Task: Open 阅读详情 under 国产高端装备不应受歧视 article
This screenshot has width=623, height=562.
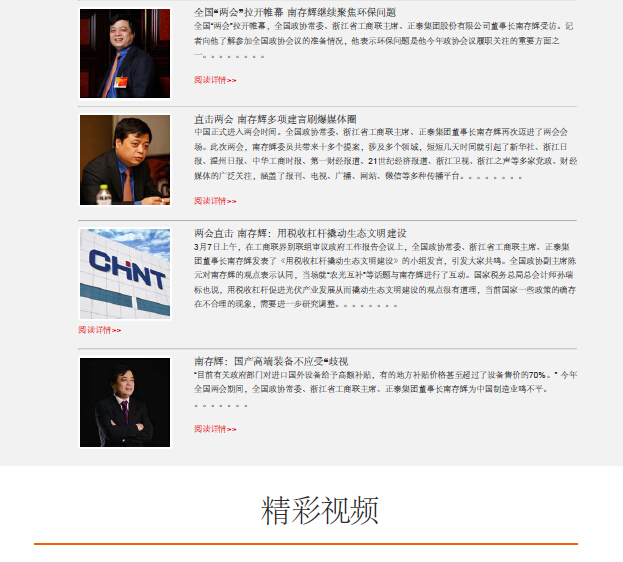Action: point(215,428)
